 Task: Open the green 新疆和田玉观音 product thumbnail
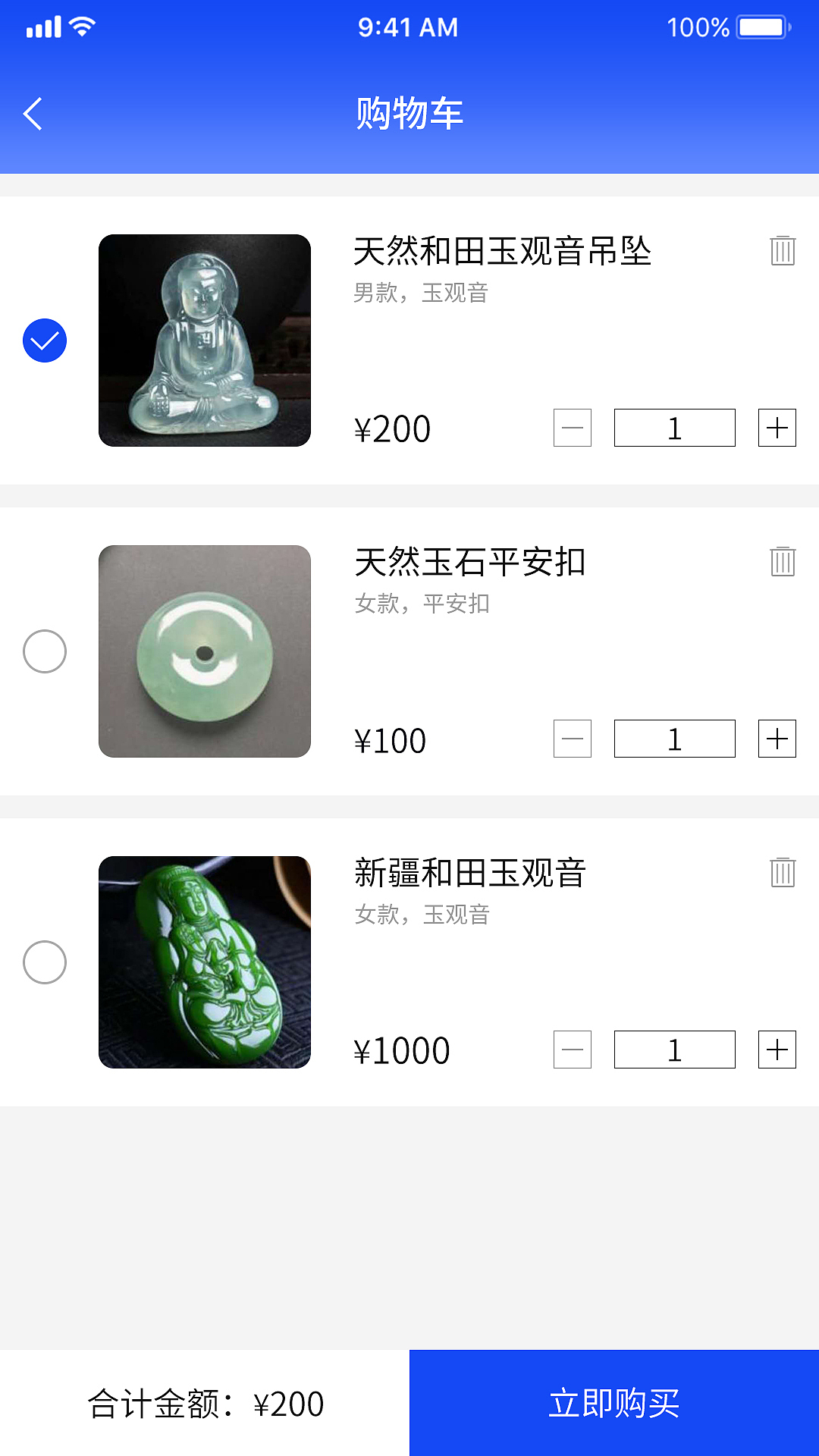point(205,961)
